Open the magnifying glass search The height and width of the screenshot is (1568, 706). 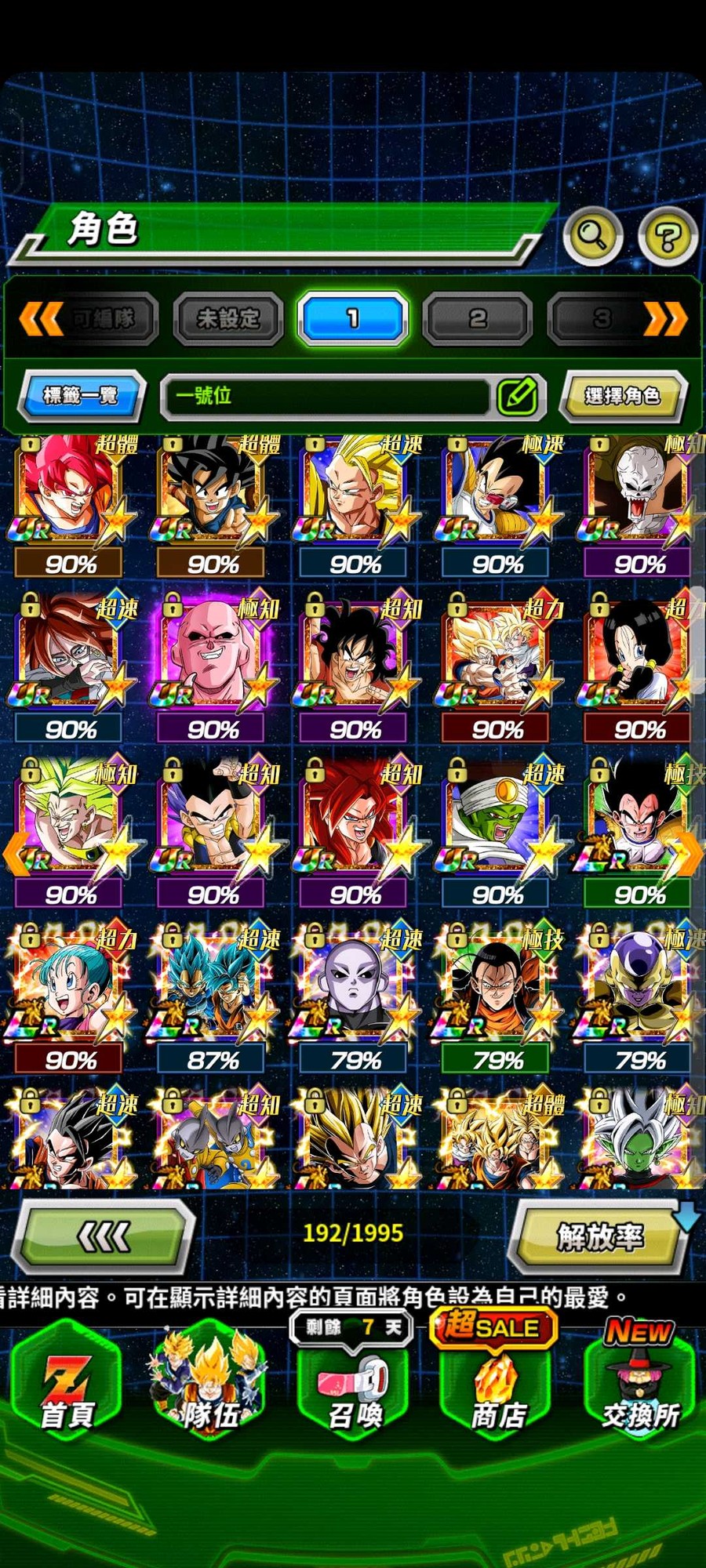[593, 234]
